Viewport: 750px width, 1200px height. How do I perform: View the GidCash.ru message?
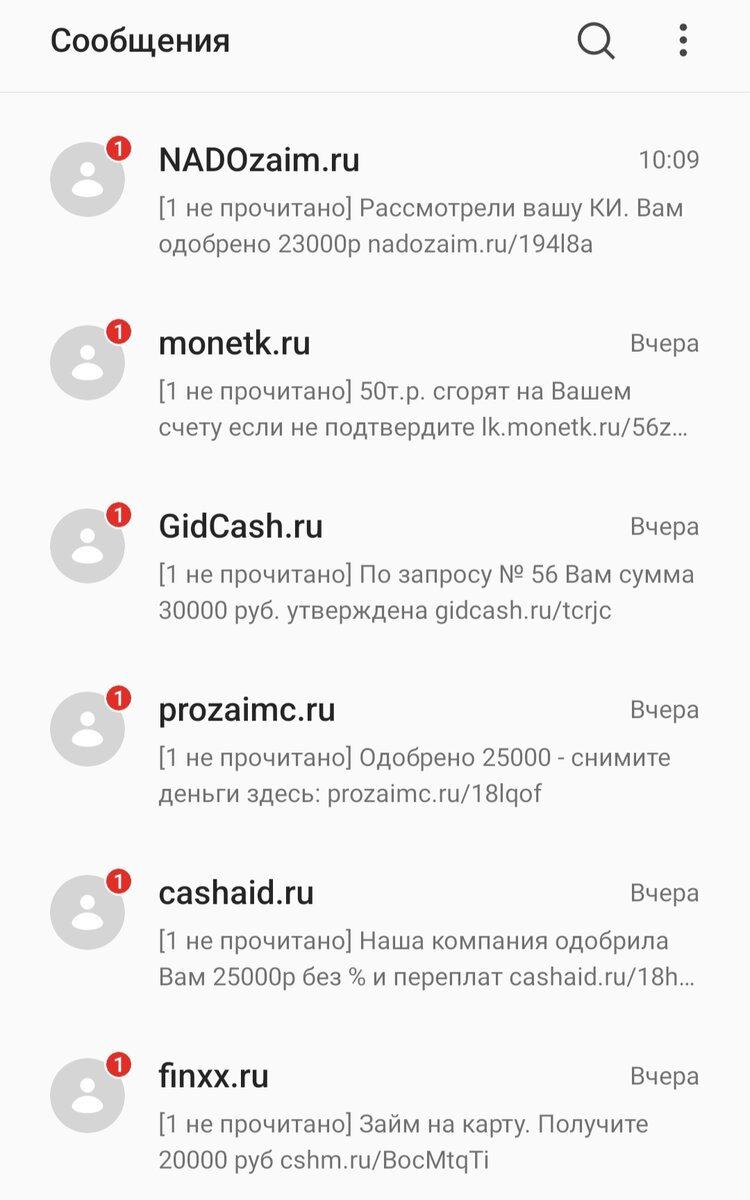(x=375, y=567)
